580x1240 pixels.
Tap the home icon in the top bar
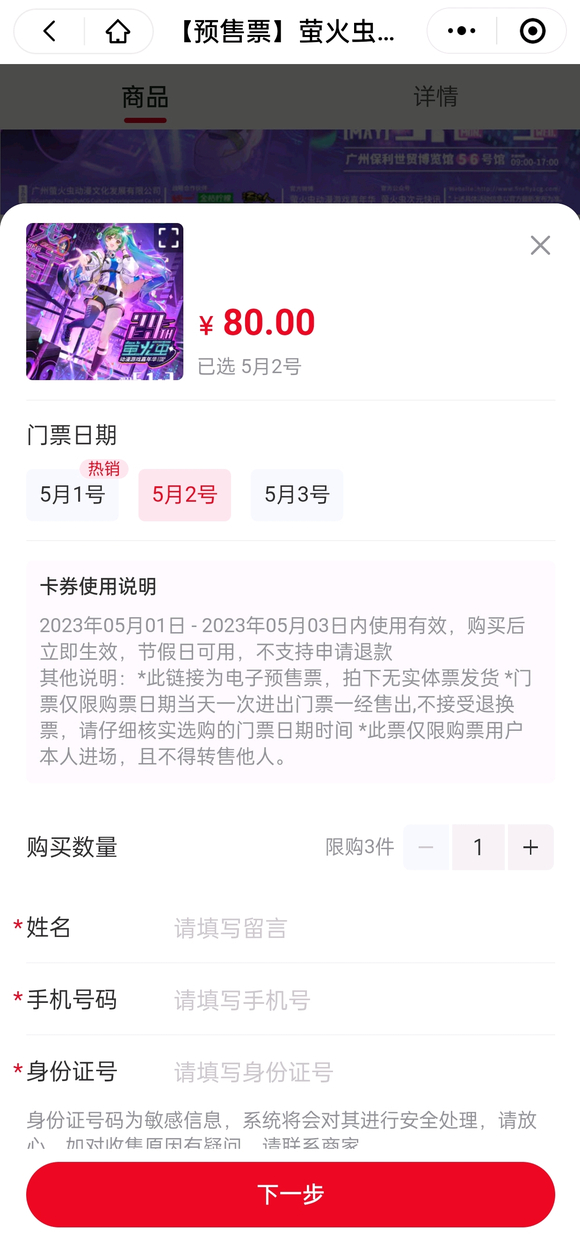(118, 32)
